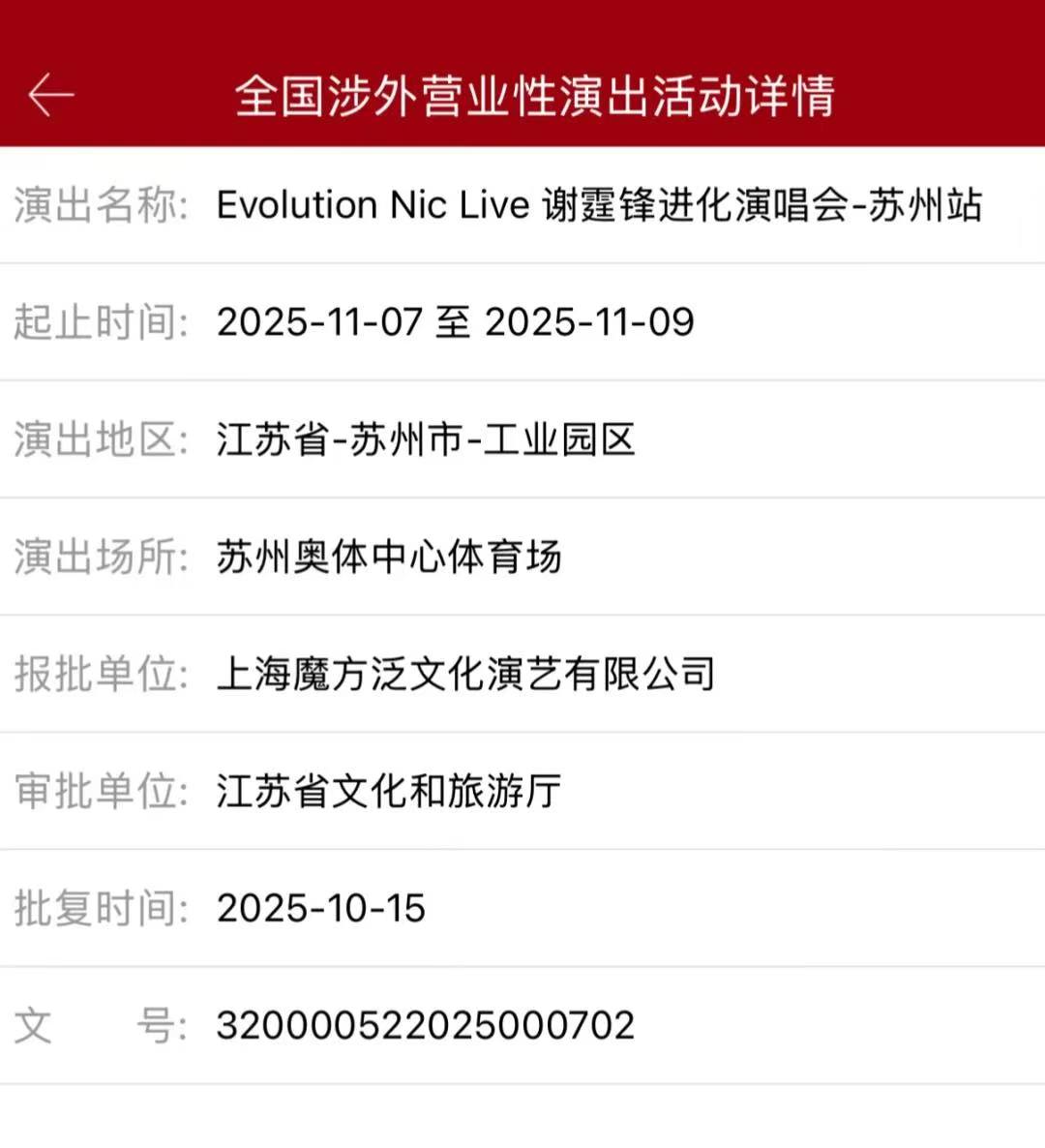Go back using the header arrow
The image size is (1045, 1148).
pyautogui.click(x=51, y=95)
